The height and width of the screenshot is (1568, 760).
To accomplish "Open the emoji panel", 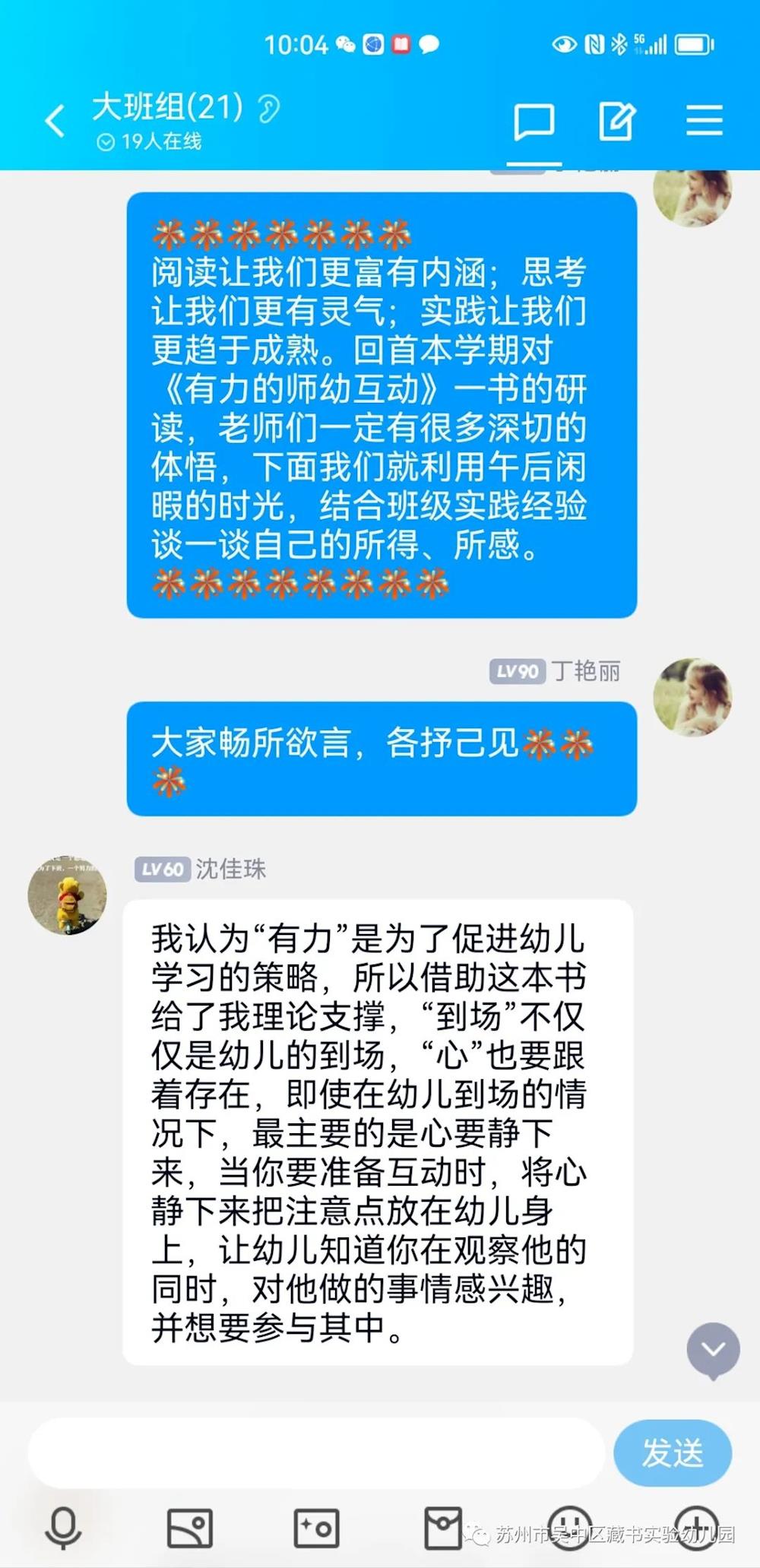I will 569,1527.
